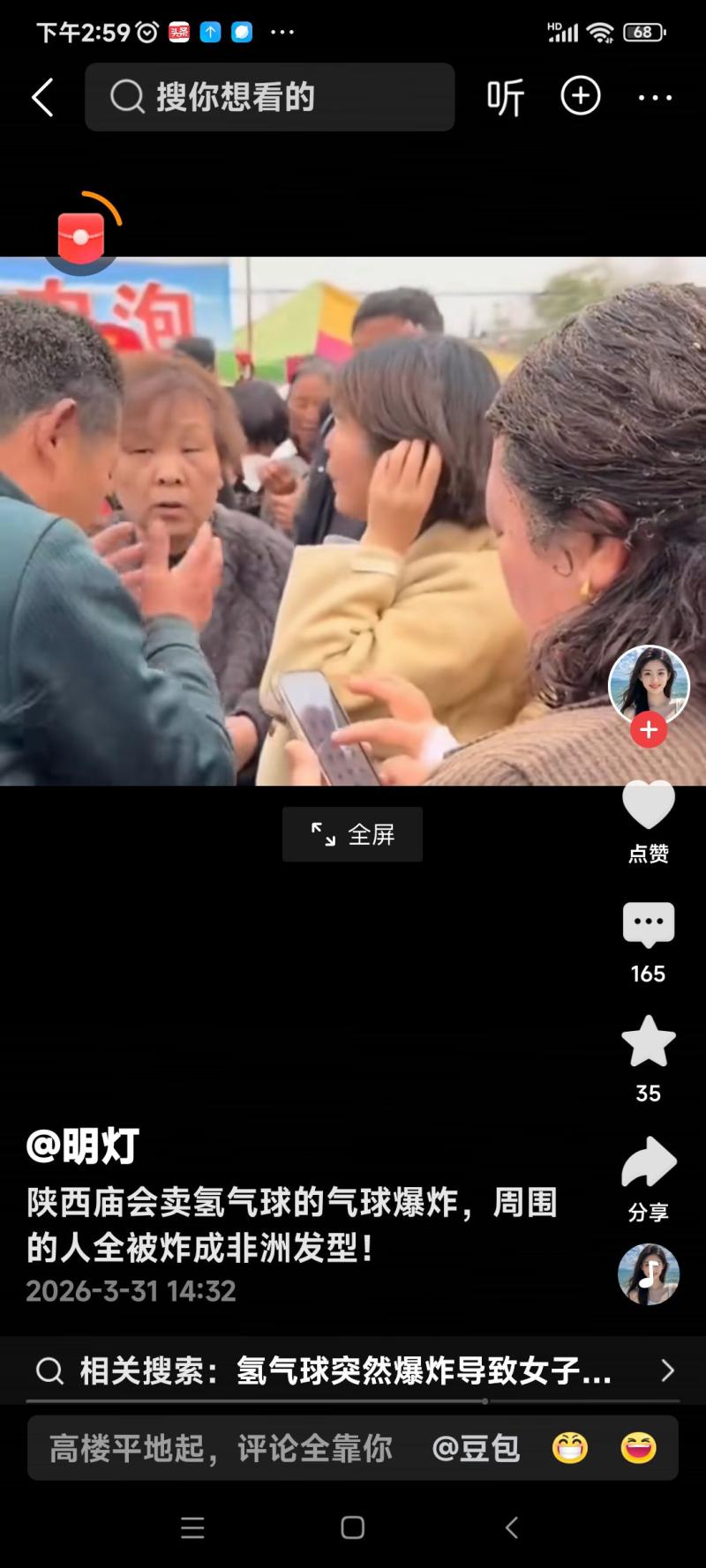
Task: Open the plus create icon in the top bar
Action: pyautogui.click(x=581, y=96)
